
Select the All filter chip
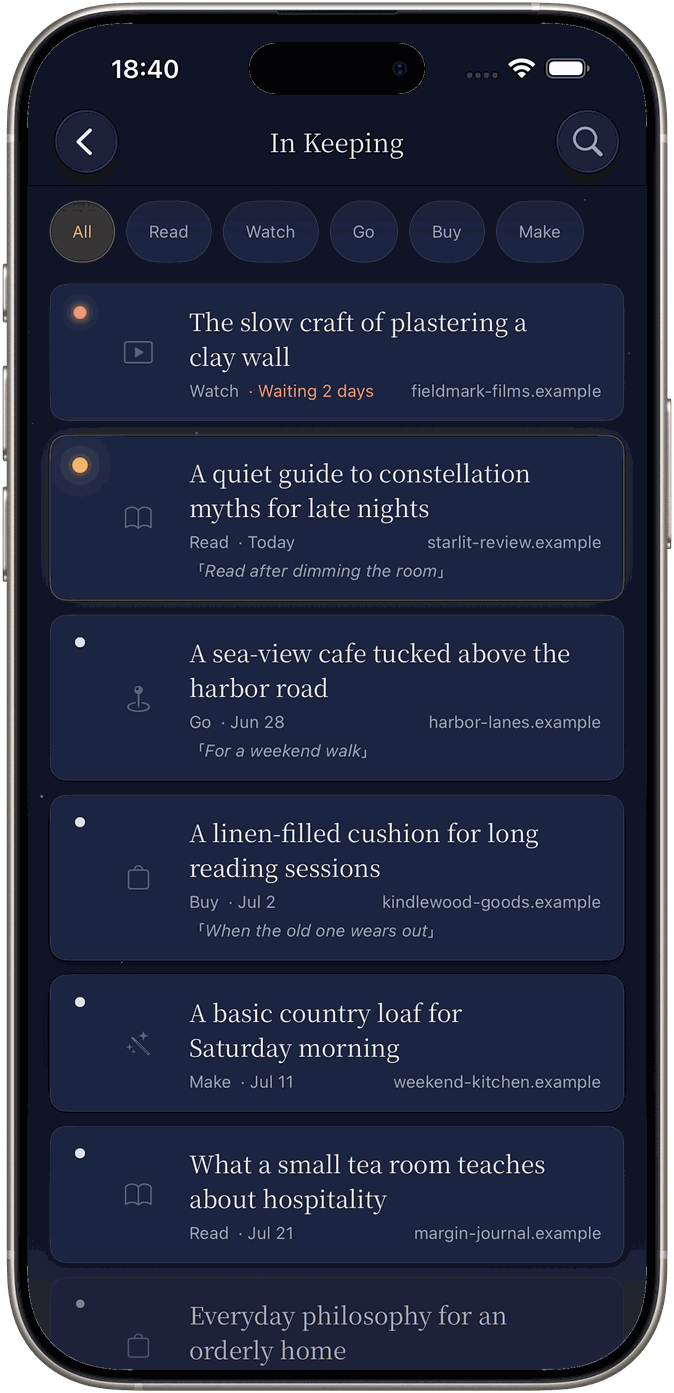(x=82, y=232)
